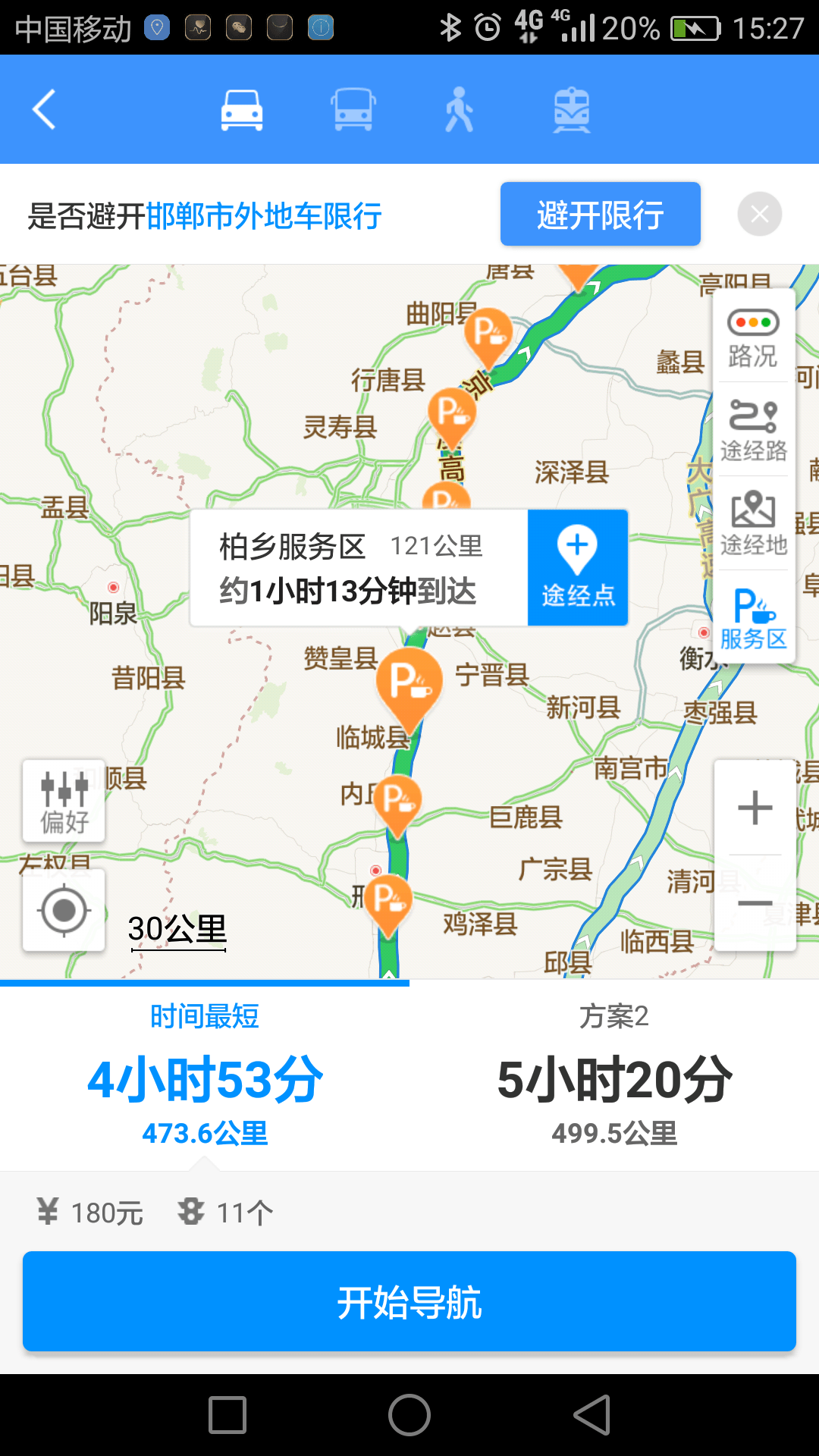Go back using the top-left arrow
This screenshot has height=1456, width=819.
[44, 110]
